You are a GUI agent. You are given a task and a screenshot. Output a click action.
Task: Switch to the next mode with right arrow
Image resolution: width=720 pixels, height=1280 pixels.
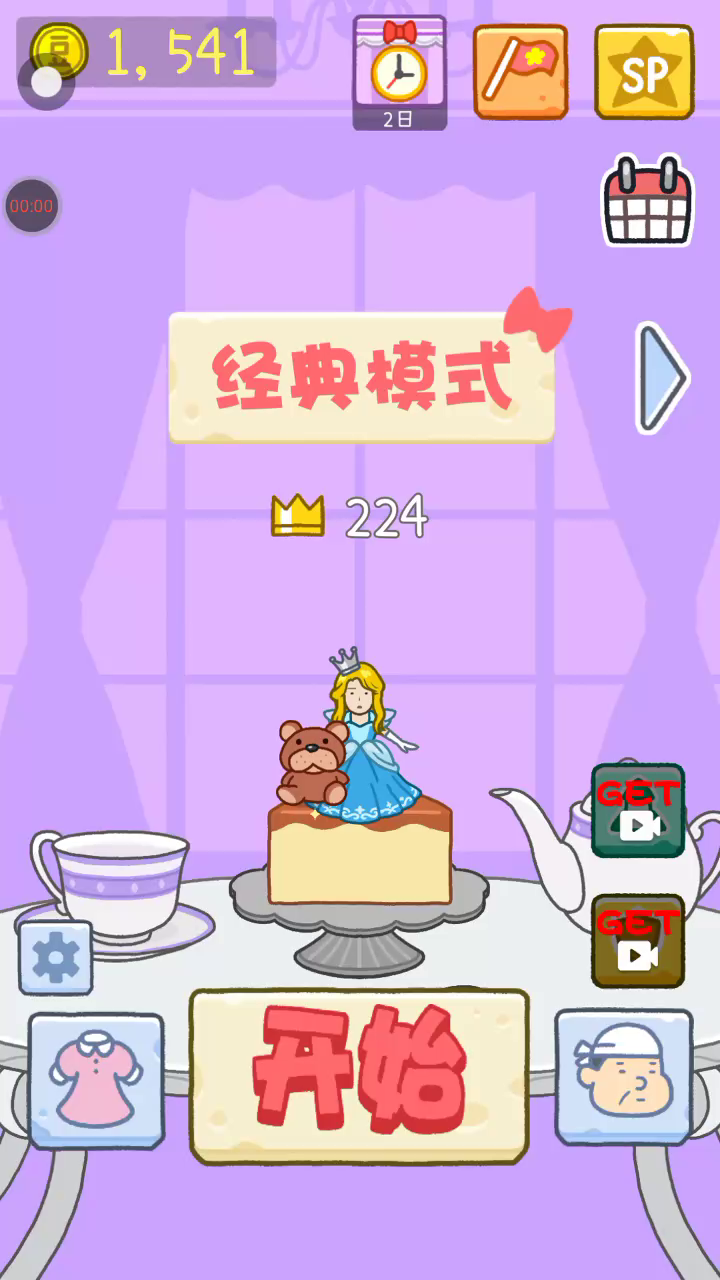[662, 377]
